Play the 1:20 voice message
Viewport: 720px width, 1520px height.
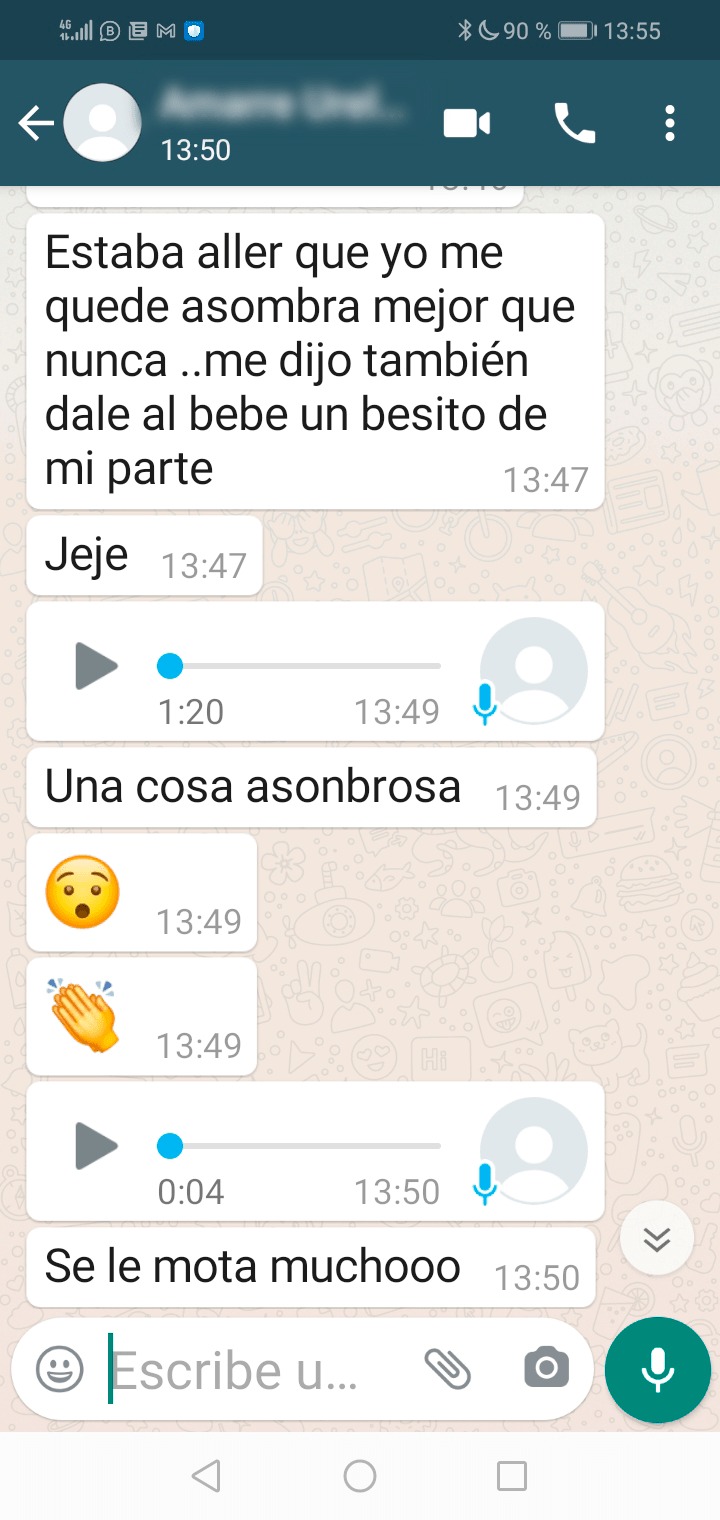tap(97, 666)
